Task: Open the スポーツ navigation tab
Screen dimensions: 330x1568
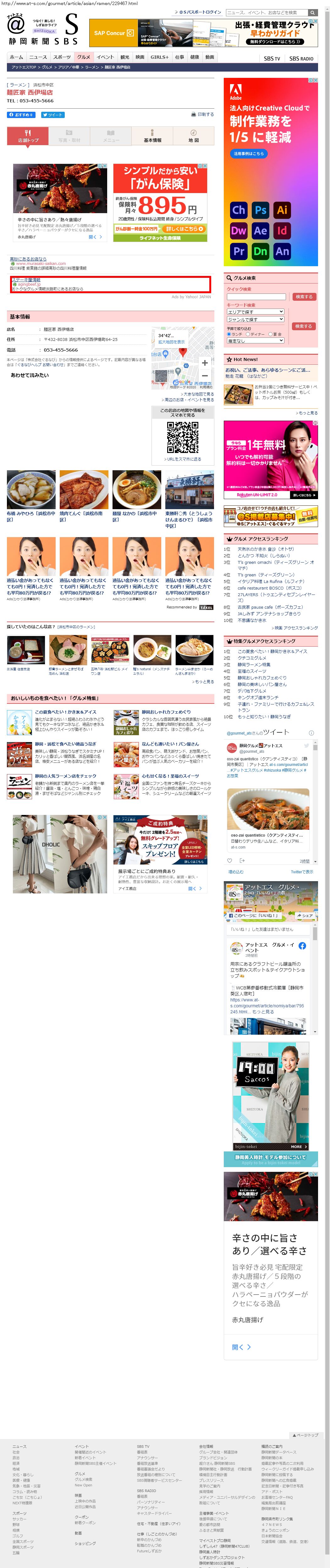Action: tap(62, 57)
